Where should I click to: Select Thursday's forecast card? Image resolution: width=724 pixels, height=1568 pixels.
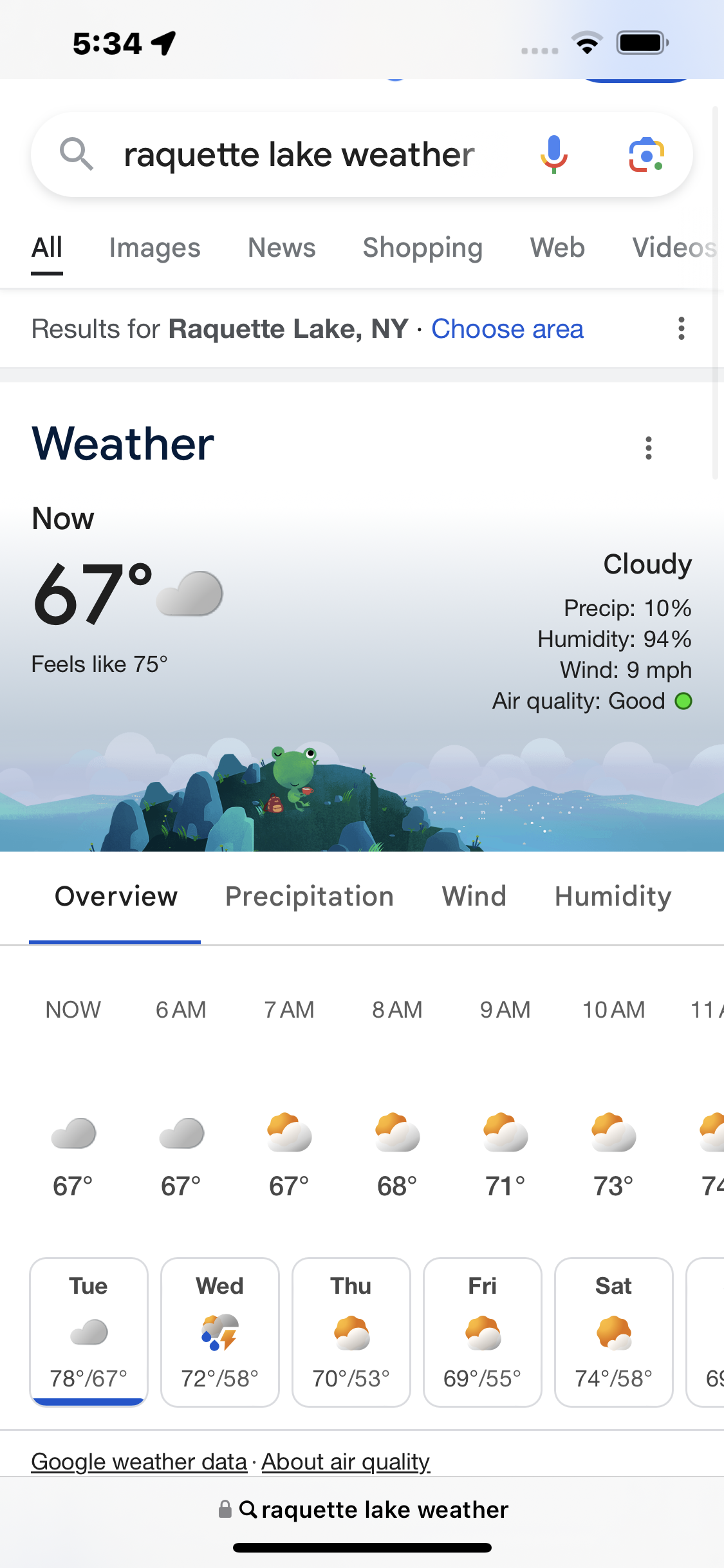(x=351, y=1332)
